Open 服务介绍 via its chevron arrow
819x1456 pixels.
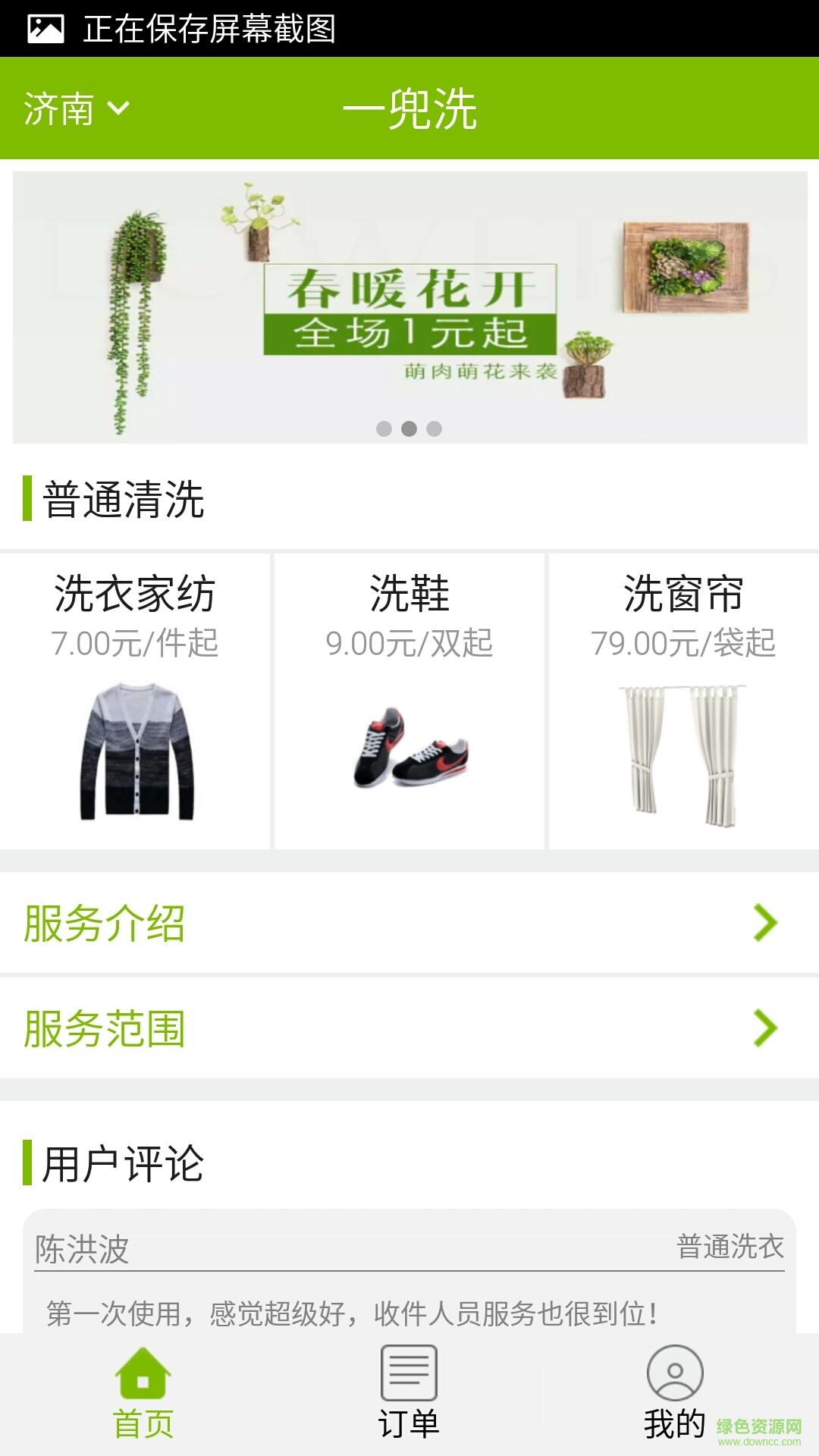point(767,924)
